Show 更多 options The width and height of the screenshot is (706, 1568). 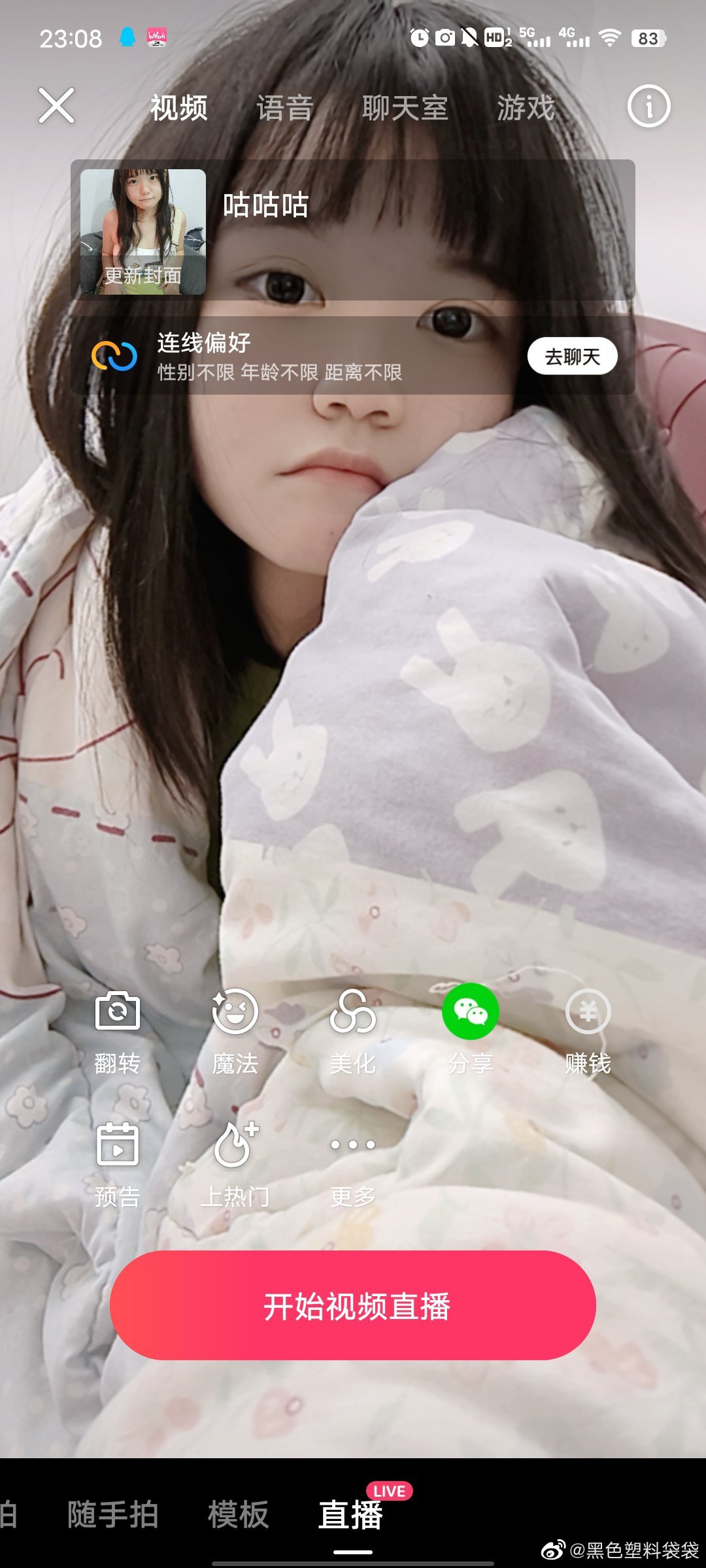tap(353, 1164)
